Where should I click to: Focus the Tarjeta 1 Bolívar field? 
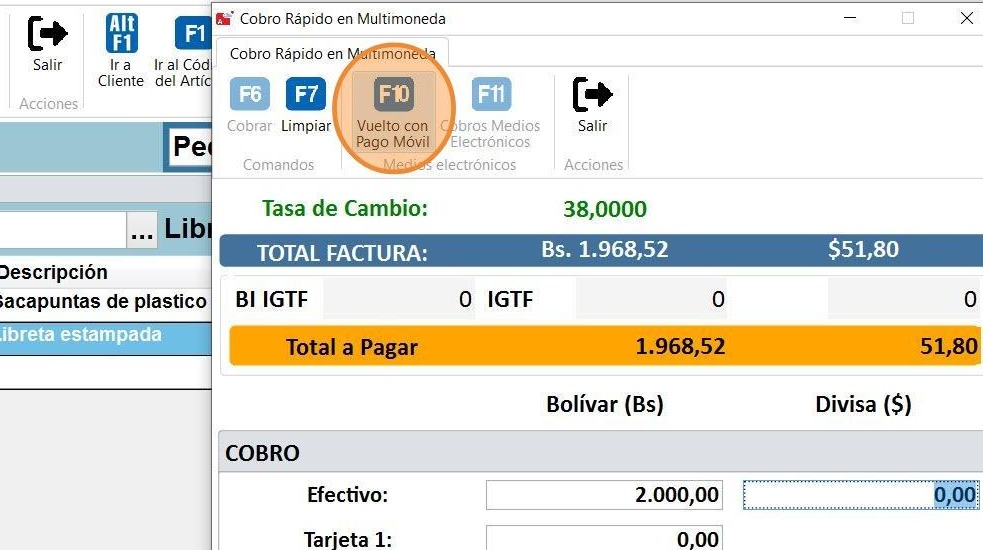pos(604,539)
